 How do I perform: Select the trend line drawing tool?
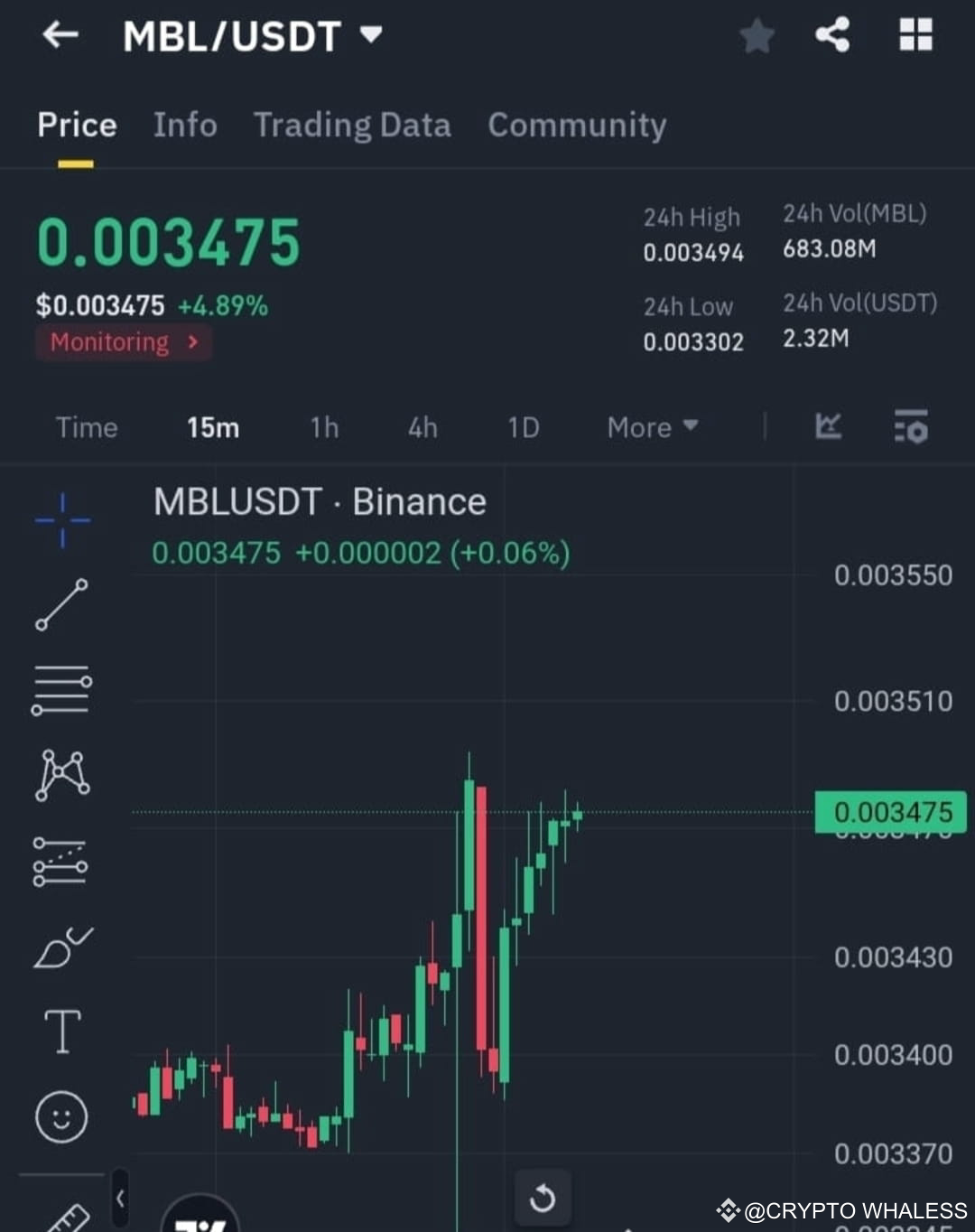click(61, 603)
